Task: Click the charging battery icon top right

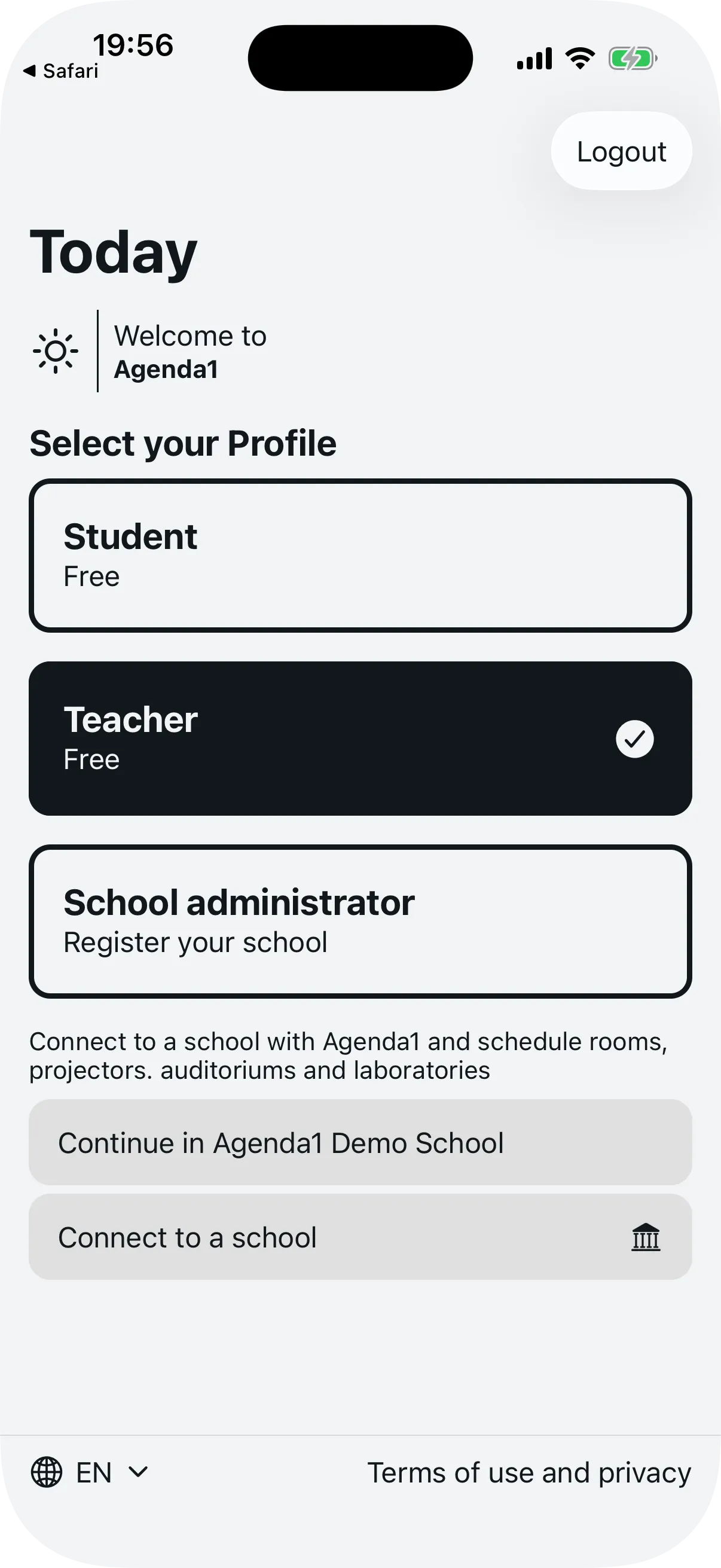Action: [x=631, y=58]
